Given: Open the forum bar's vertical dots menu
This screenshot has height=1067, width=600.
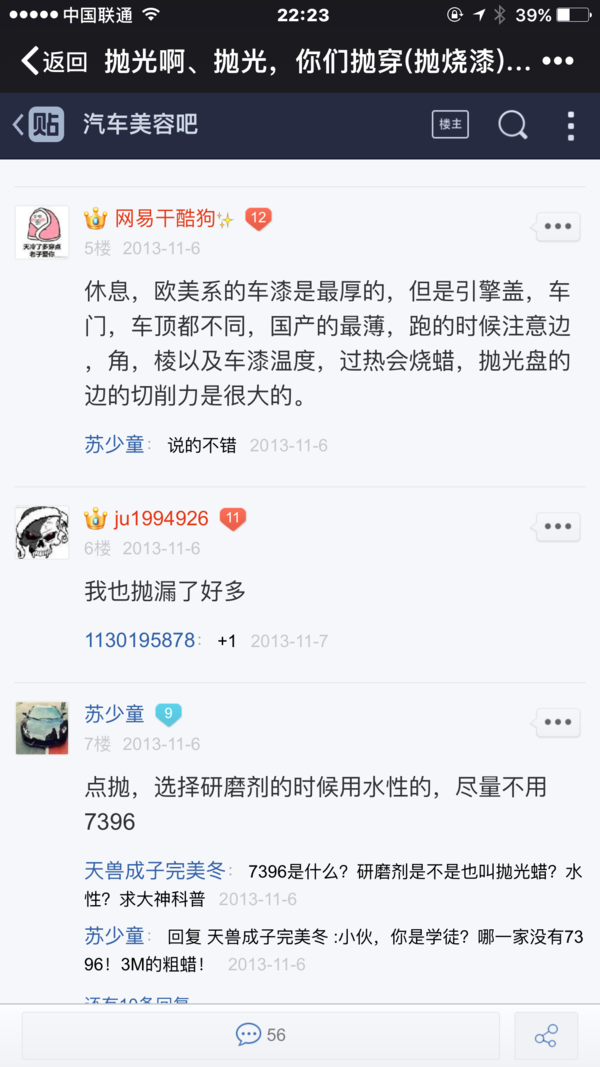Looking at the screenshot, I should [570, 125].
